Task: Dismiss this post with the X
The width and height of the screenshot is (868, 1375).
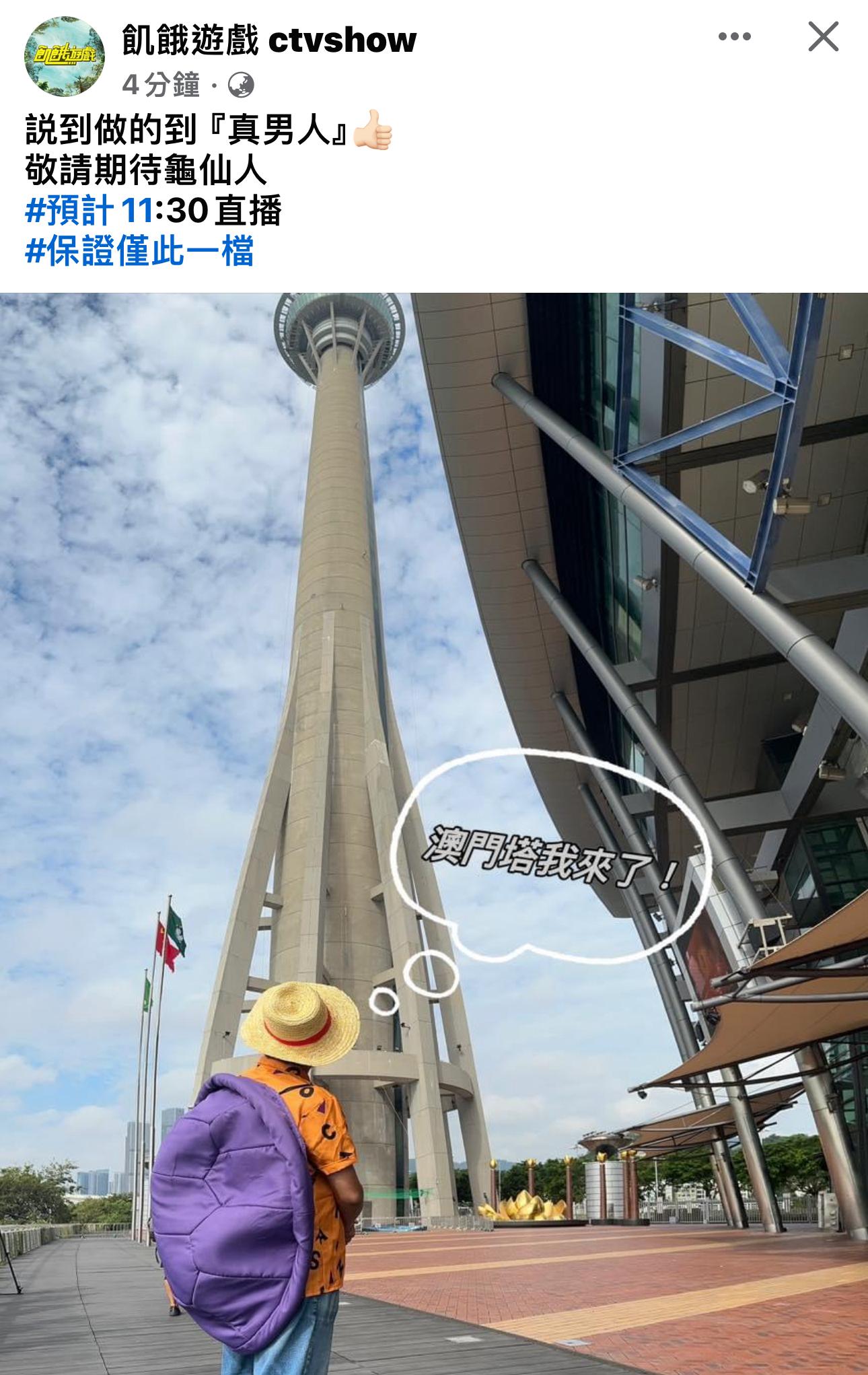Action: [823, 37]
